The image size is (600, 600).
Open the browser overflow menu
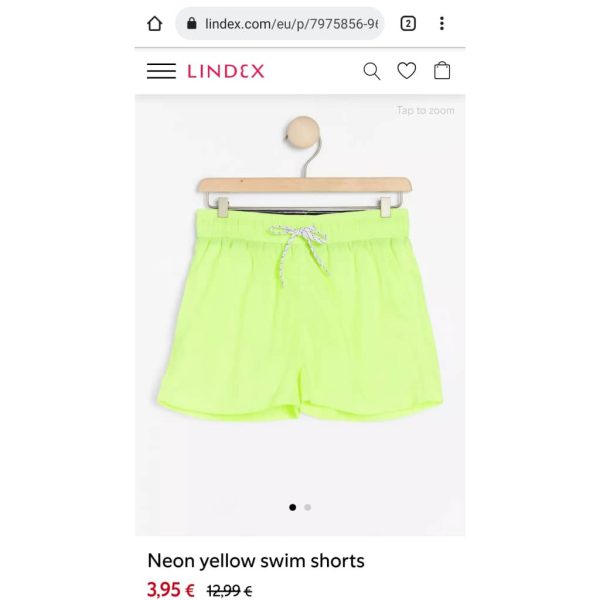tap(442, 23)
